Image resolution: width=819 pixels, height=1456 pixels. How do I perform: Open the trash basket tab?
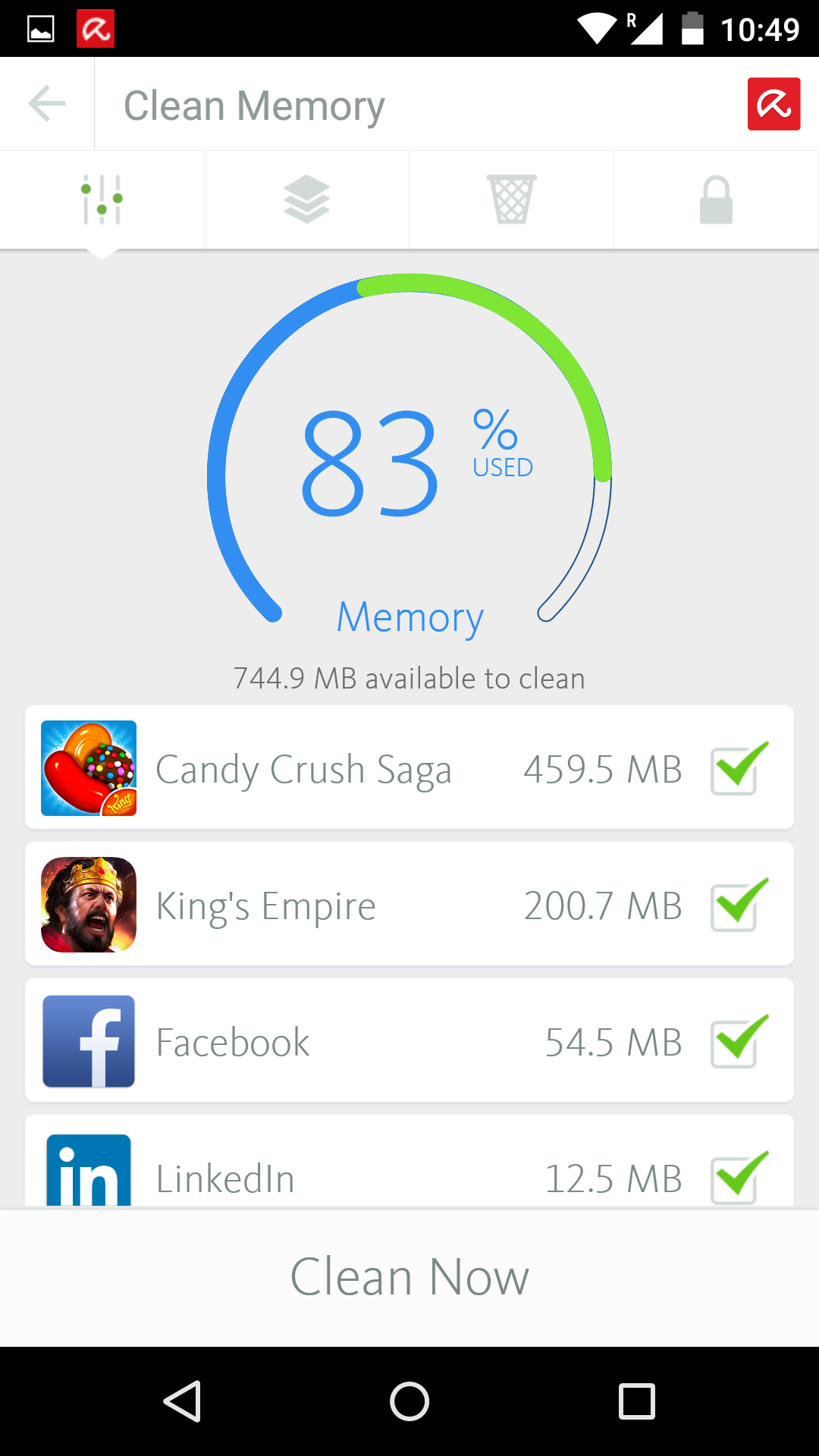point(511,199)
